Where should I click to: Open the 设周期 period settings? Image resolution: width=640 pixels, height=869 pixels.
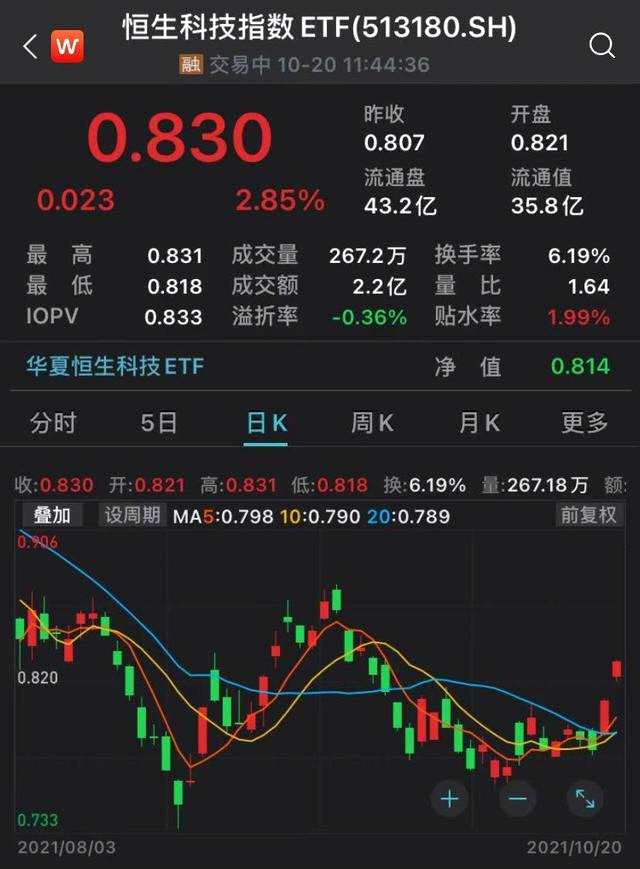131,516
